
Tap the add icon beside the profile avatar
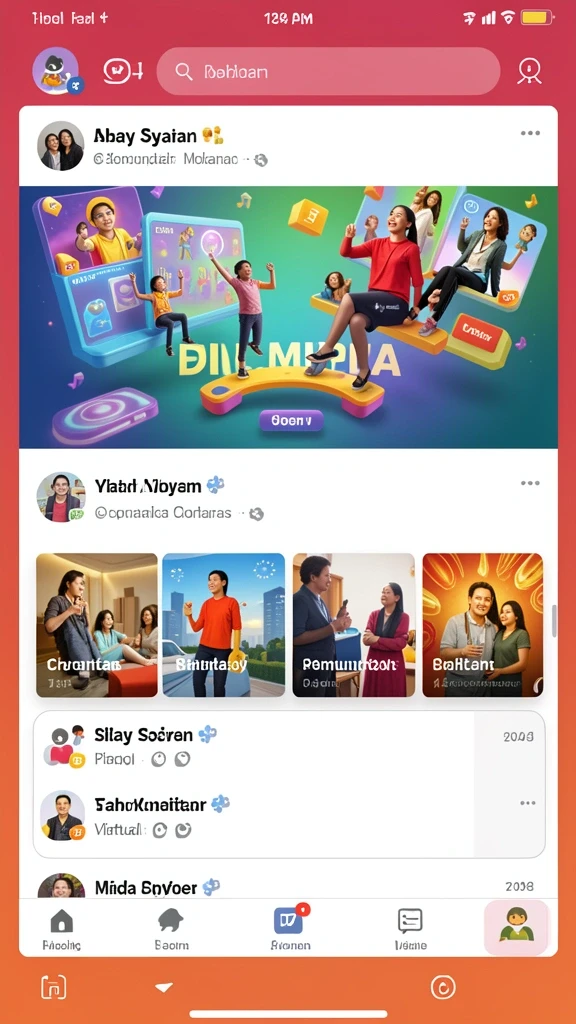point(123,71)
